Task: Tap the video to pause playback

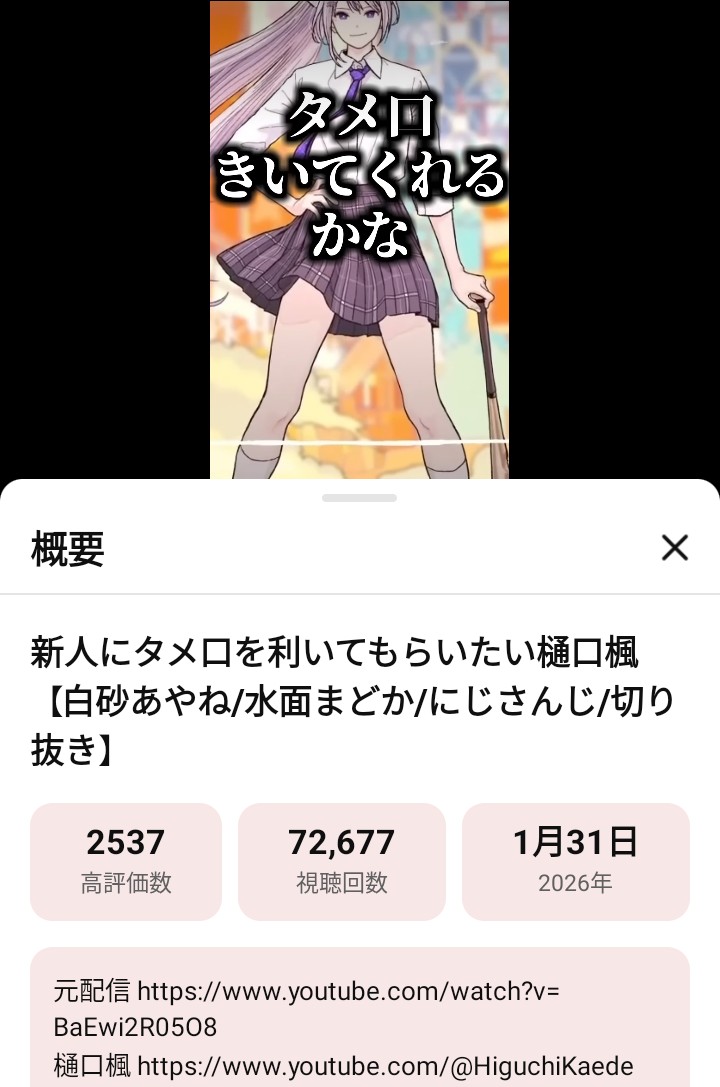Action: click(x=359, y=300)
